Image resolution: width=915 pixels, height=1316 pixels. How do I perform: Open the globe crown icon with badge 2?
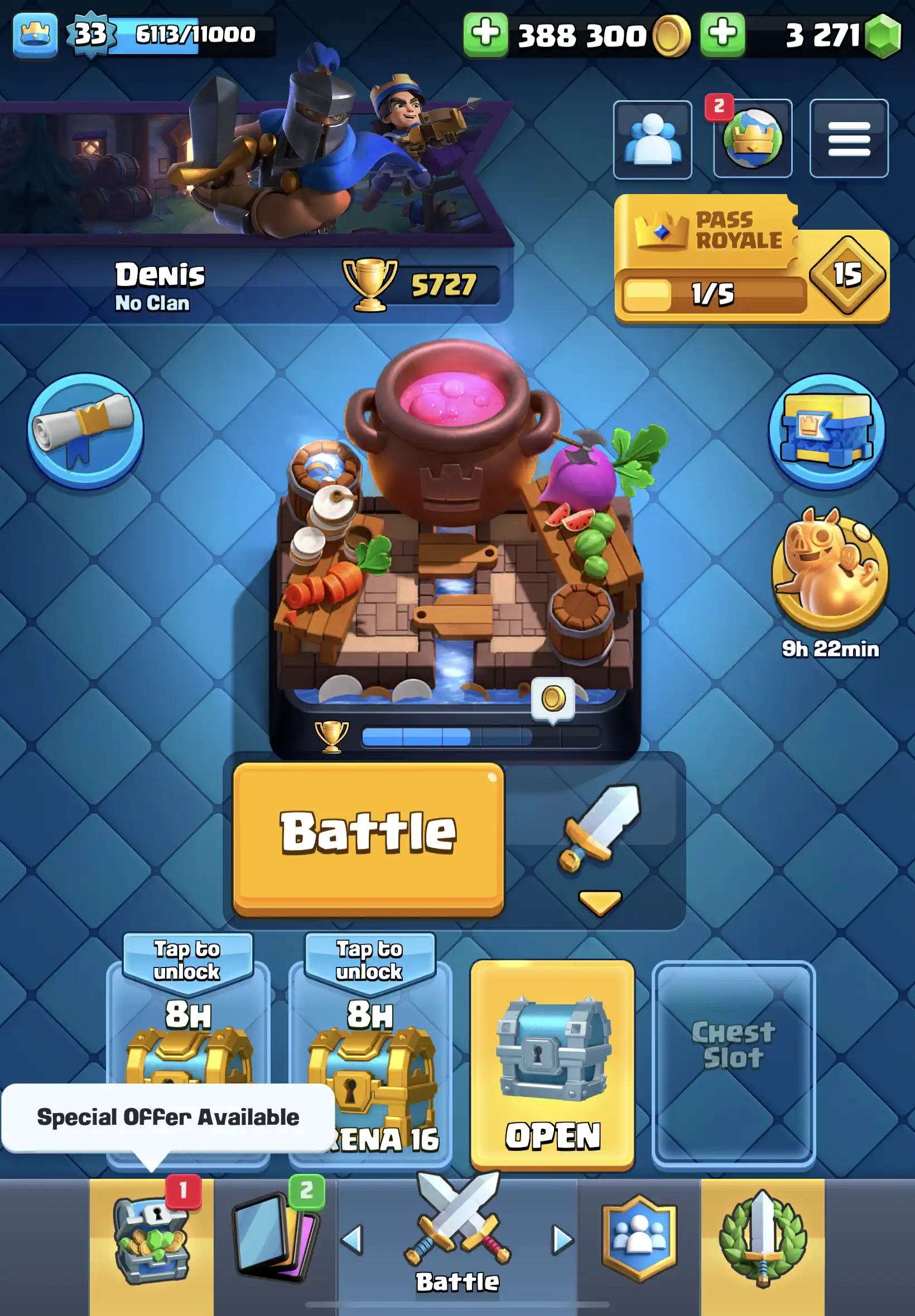[x=752, y=139]
